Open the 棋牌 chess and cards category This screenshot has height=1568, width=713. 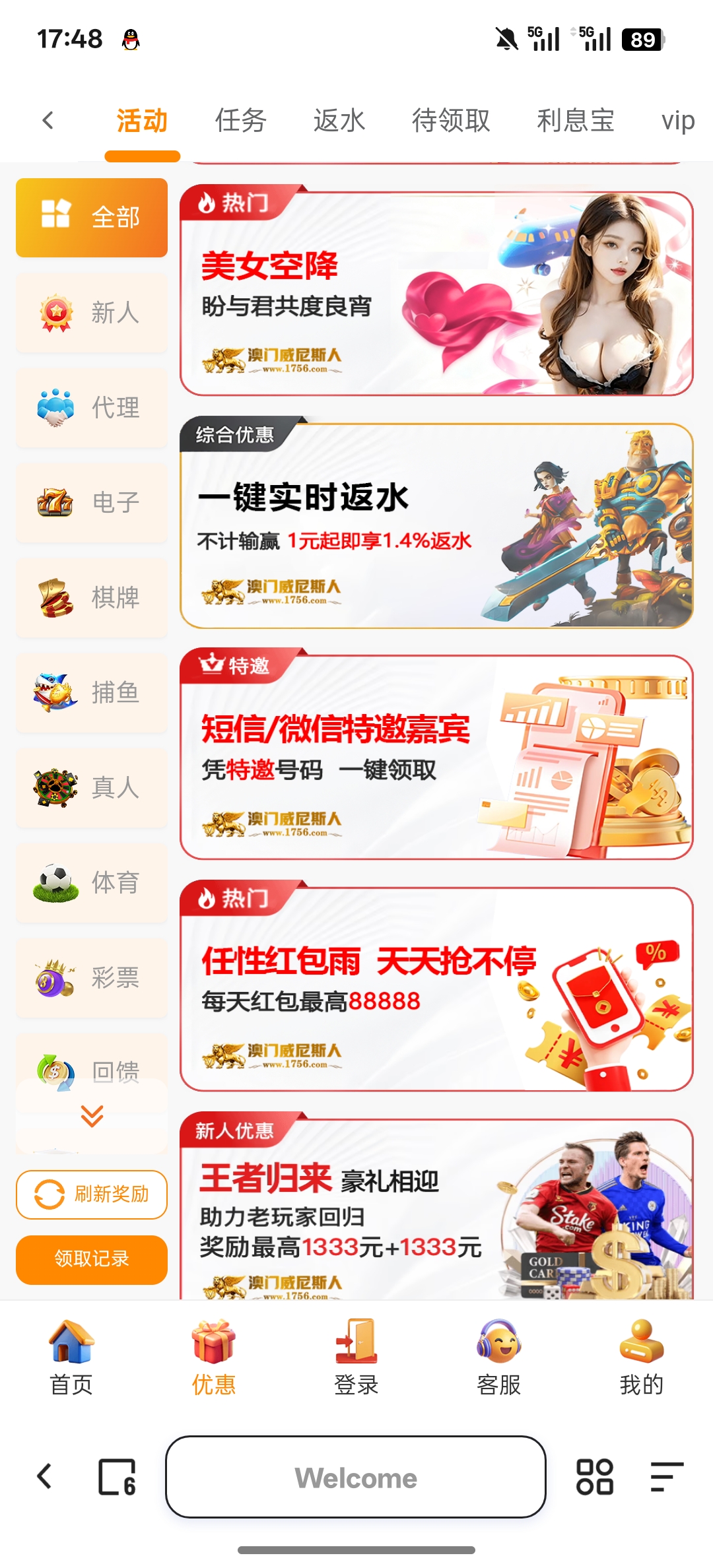(x=90, y=597)
